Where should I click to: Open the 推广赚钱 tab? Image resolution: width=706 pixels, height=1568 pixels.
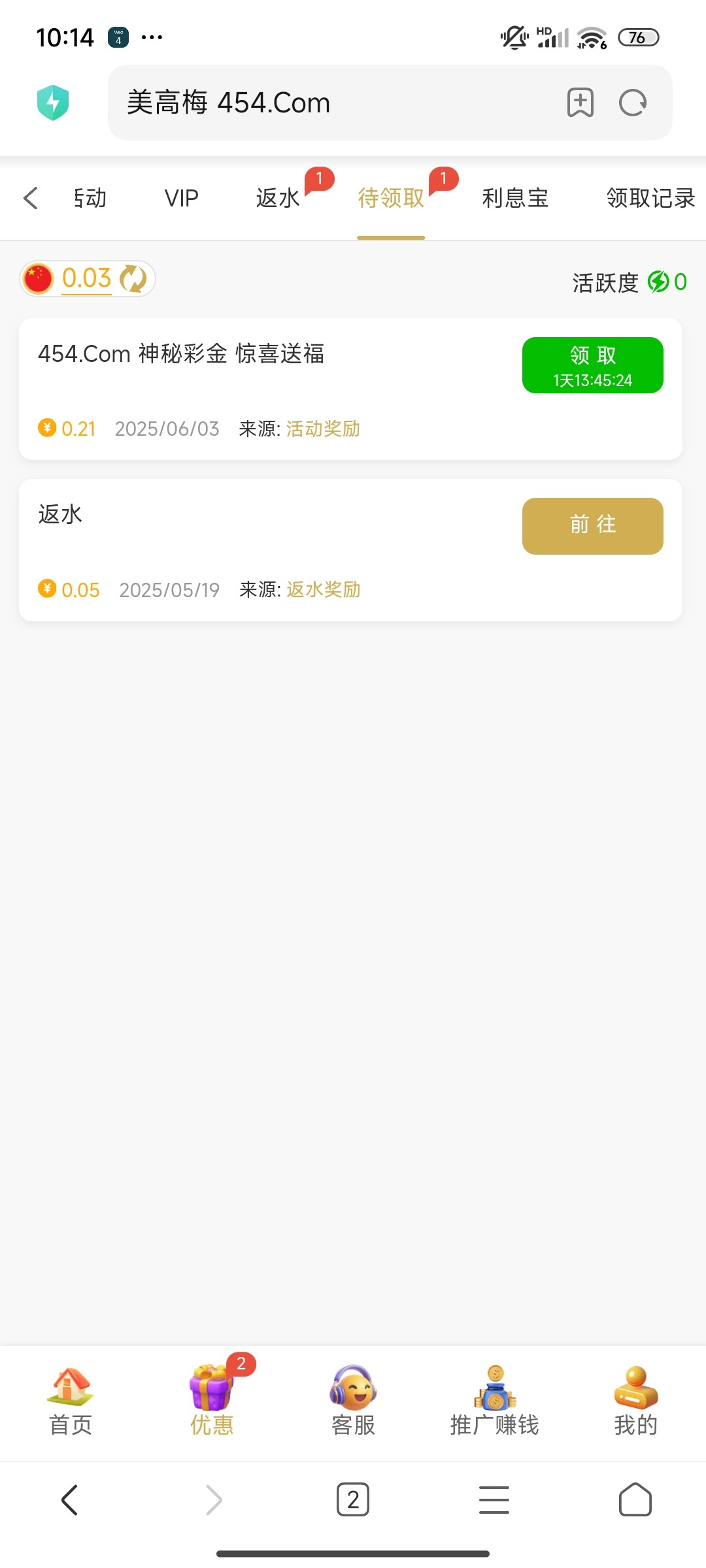(494, 1400)
